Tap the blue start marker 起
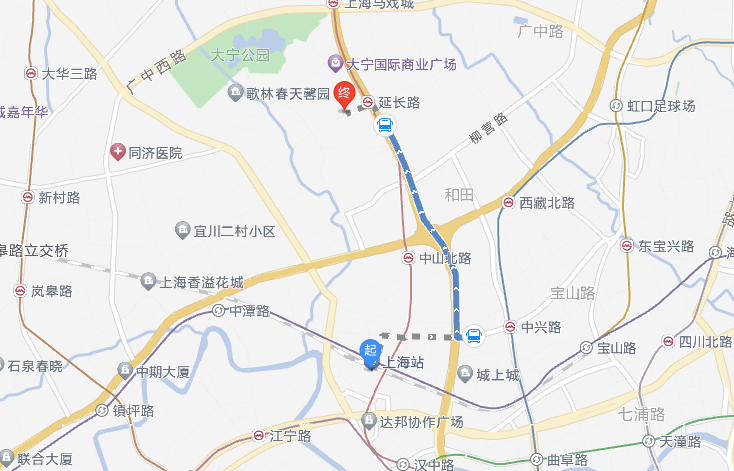The height and width of the screenshot is (471, 734). point(370,351)
